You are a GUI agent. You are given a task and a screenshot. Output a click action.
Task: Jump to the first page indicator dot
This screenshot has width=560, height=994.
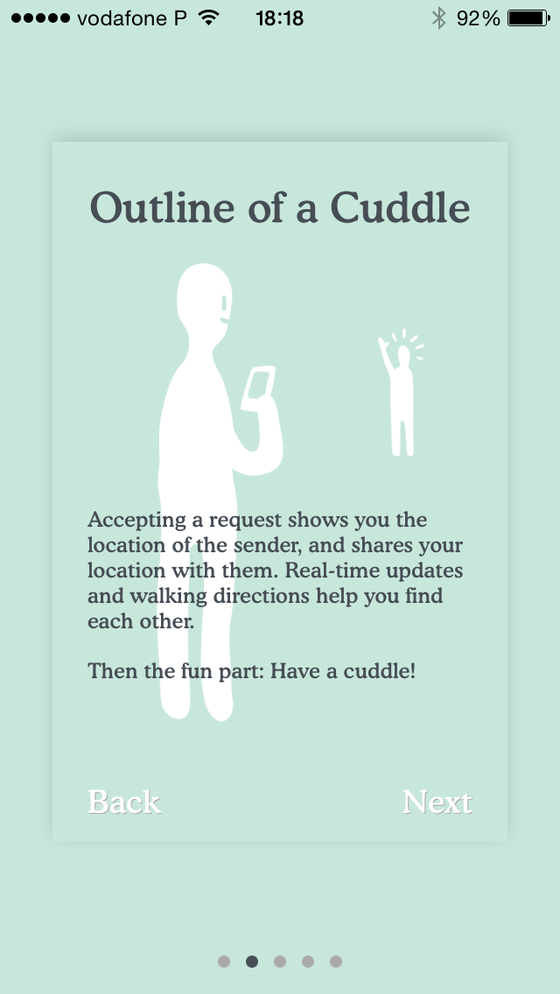[x=224, y=962]
